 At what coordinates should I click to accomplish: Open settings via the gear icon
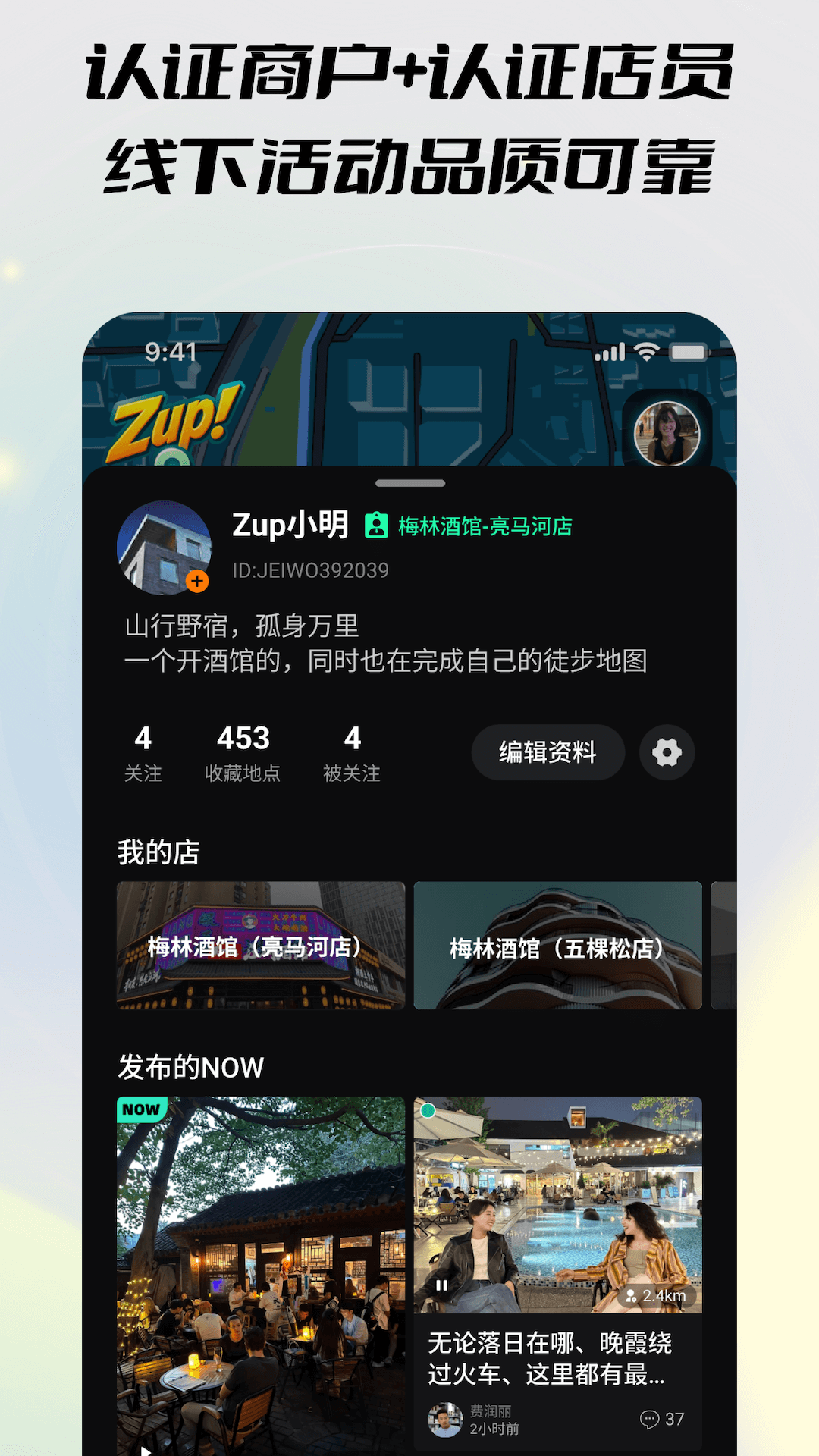point(667,752)
